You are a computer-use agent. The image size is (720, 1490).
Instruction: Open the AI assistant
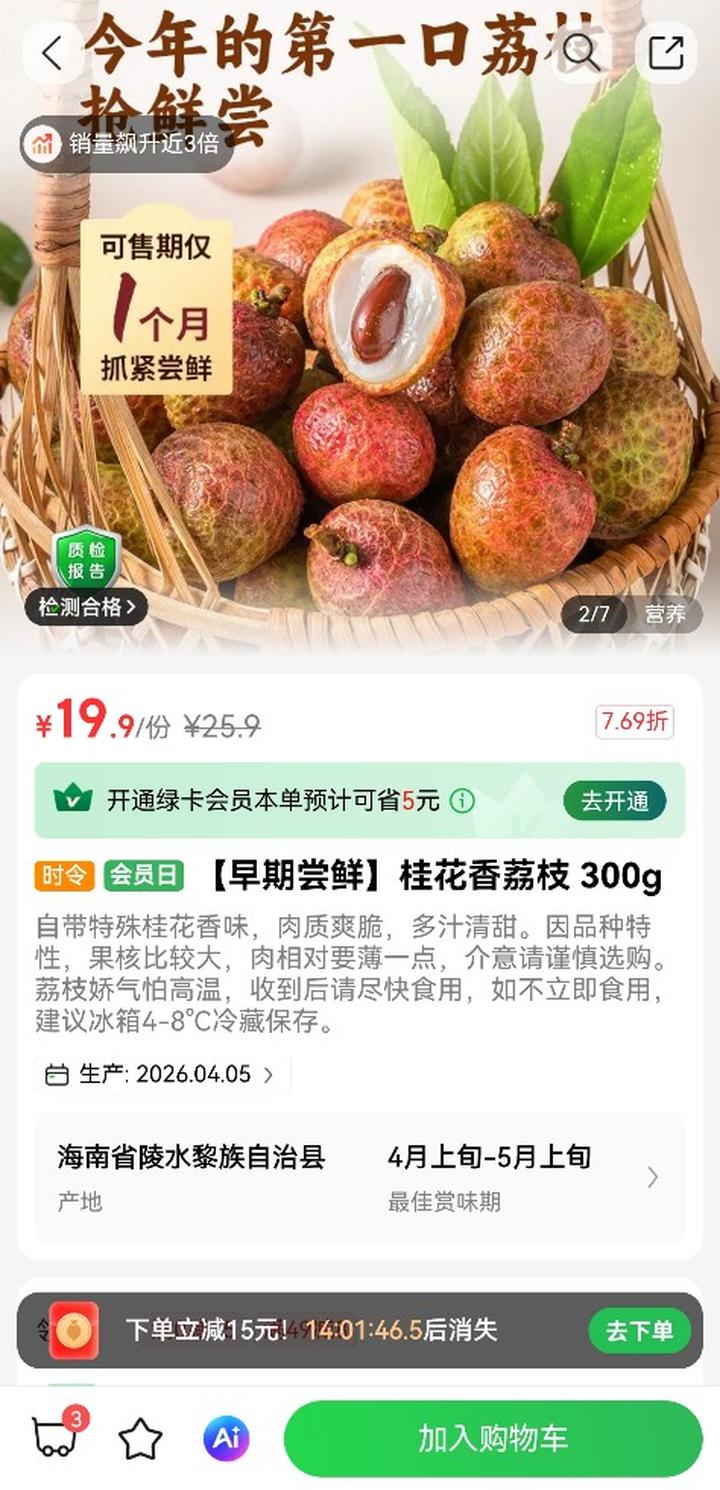tap(226, 1439)
